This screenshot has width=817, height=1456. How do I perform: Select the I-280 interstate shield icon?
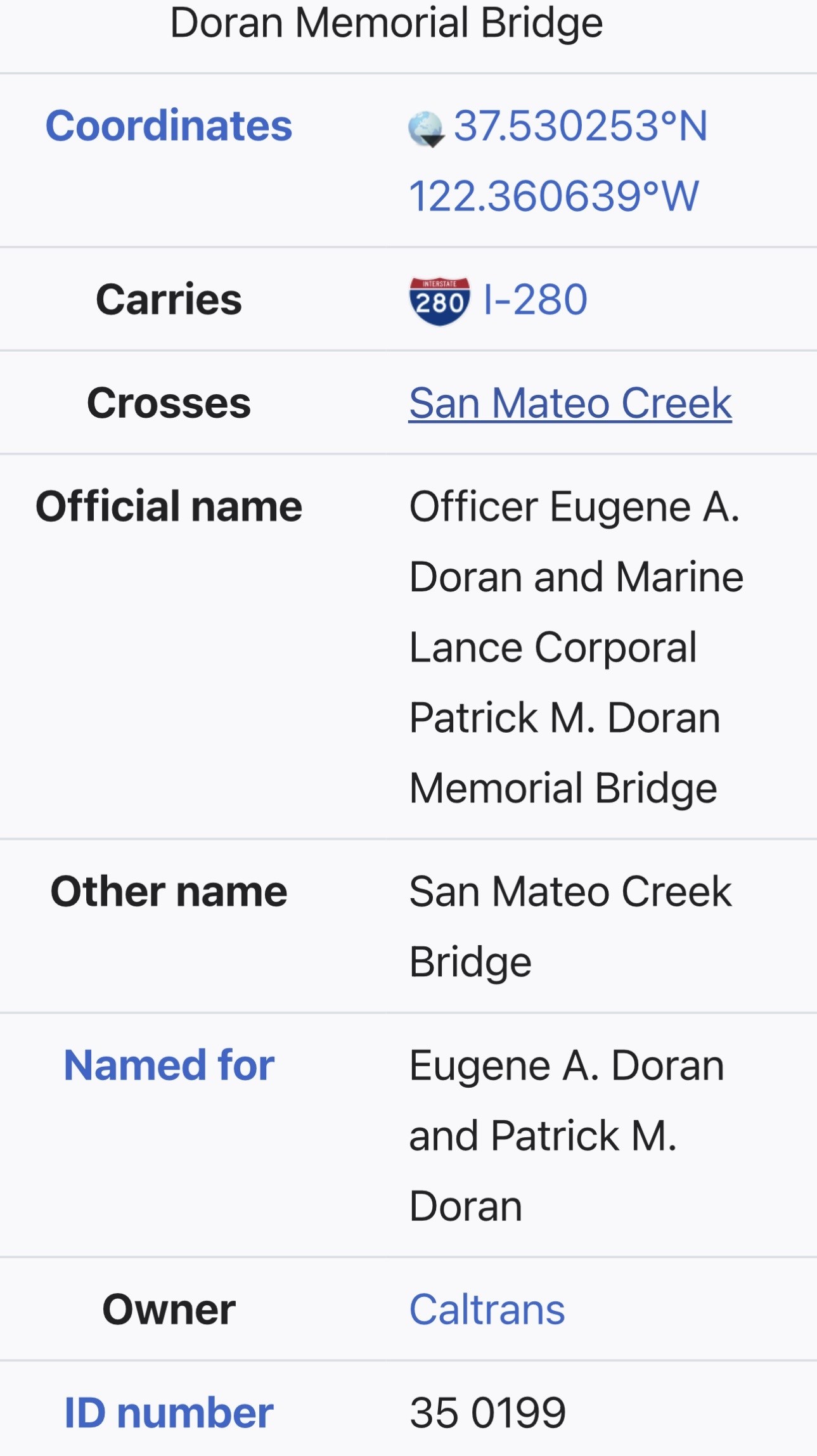441,299
